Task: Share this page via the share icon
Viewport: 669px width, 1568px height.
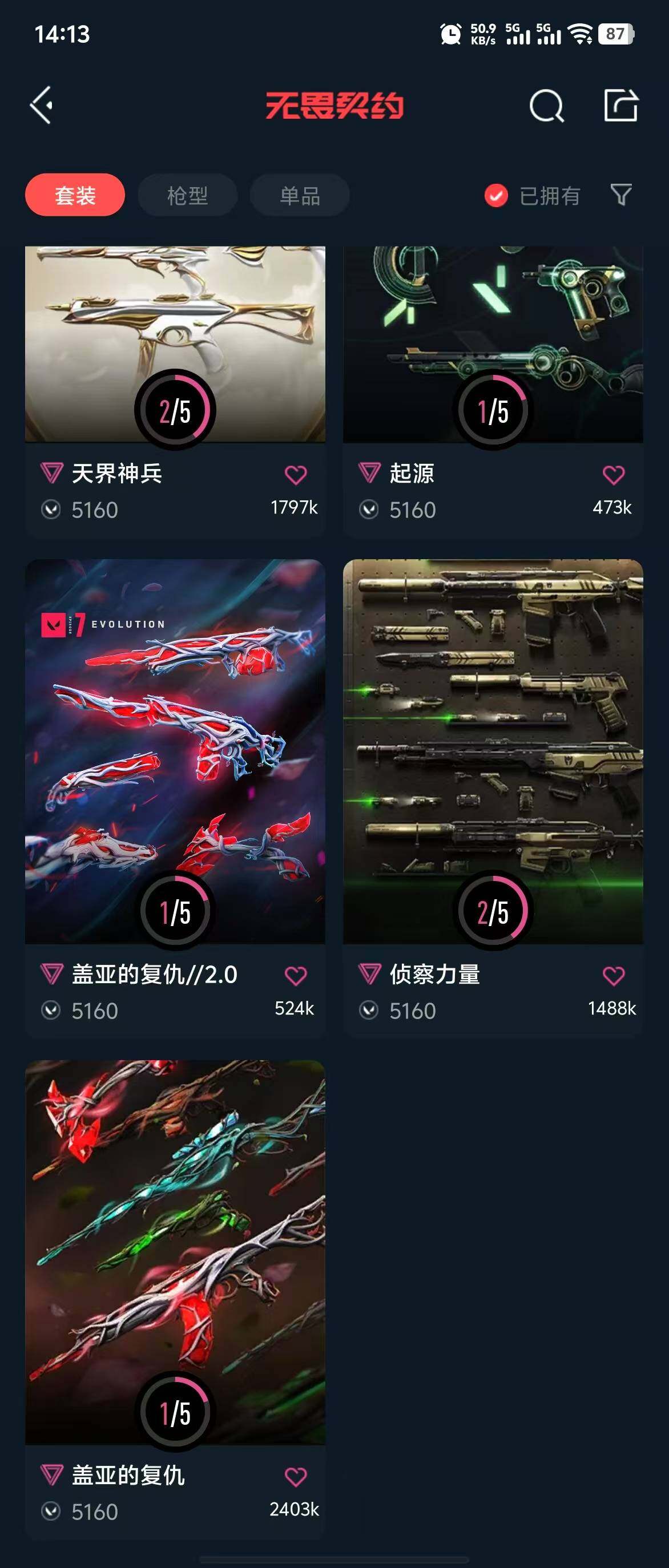Action: (x=620, y=106)
